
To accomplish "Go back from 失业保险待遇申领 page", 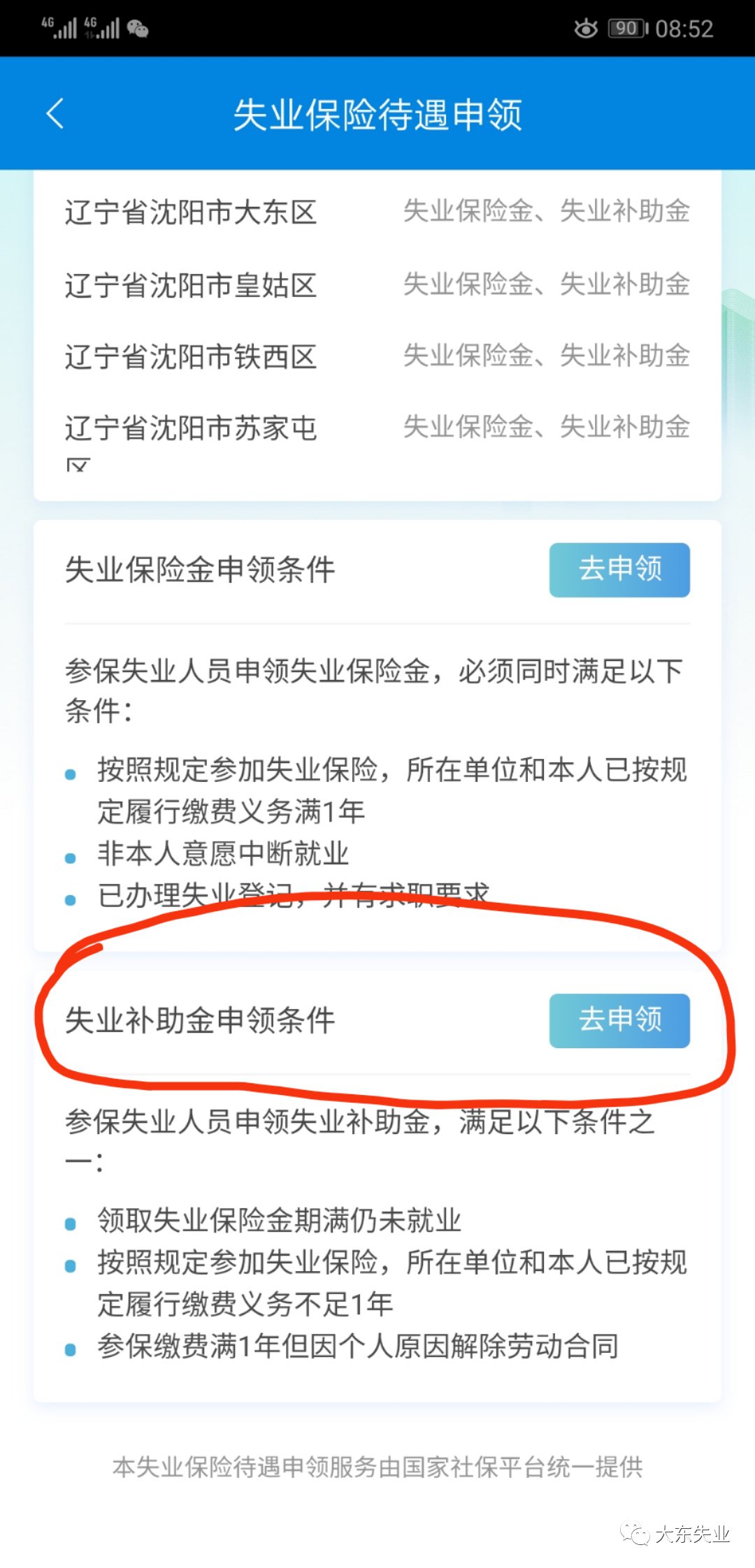I will [x=55, y=113].
